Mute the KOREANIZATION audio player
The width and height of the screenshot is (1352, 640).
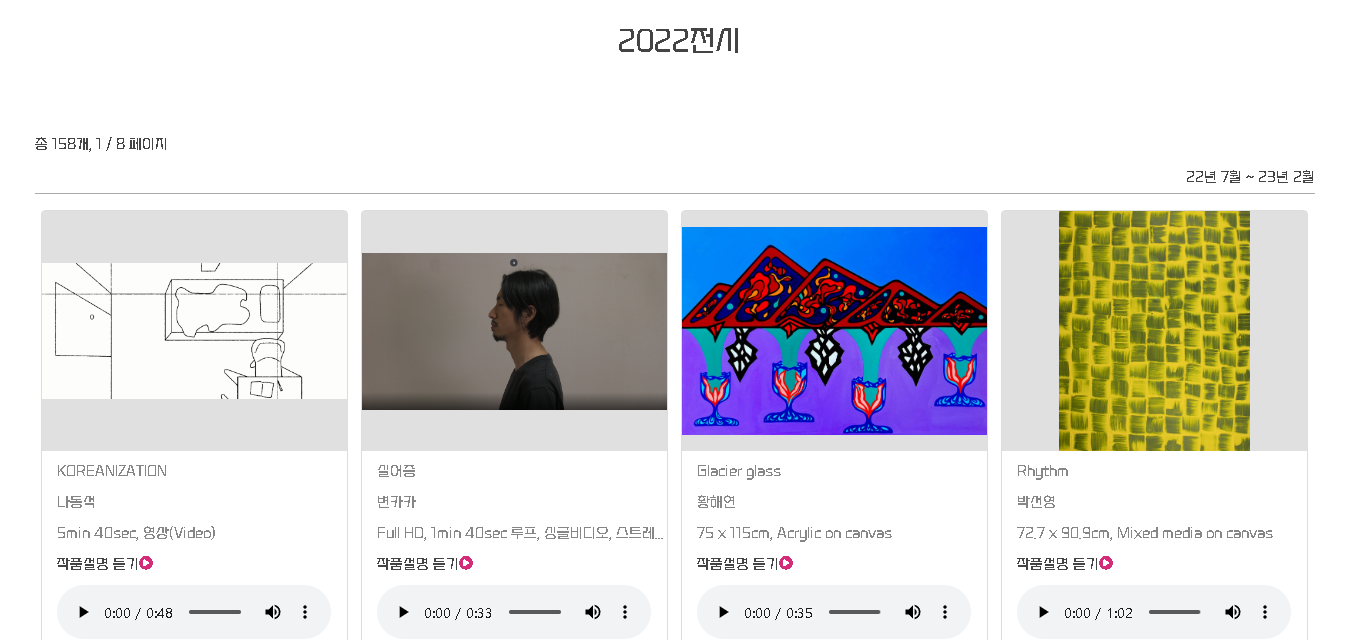tap(273, 612)
